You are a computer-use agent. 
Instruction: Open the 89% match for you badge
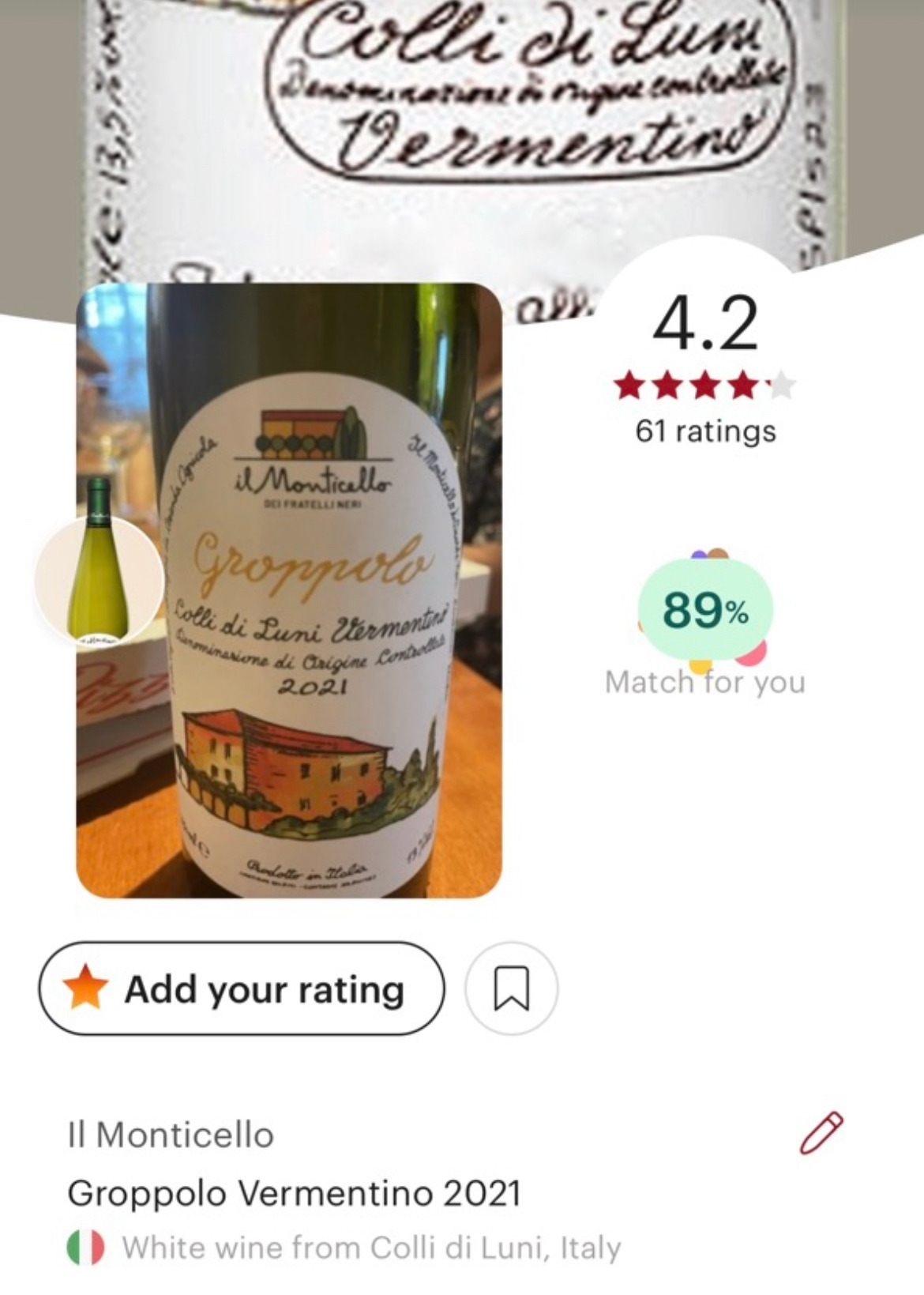[x=704, y=612]
